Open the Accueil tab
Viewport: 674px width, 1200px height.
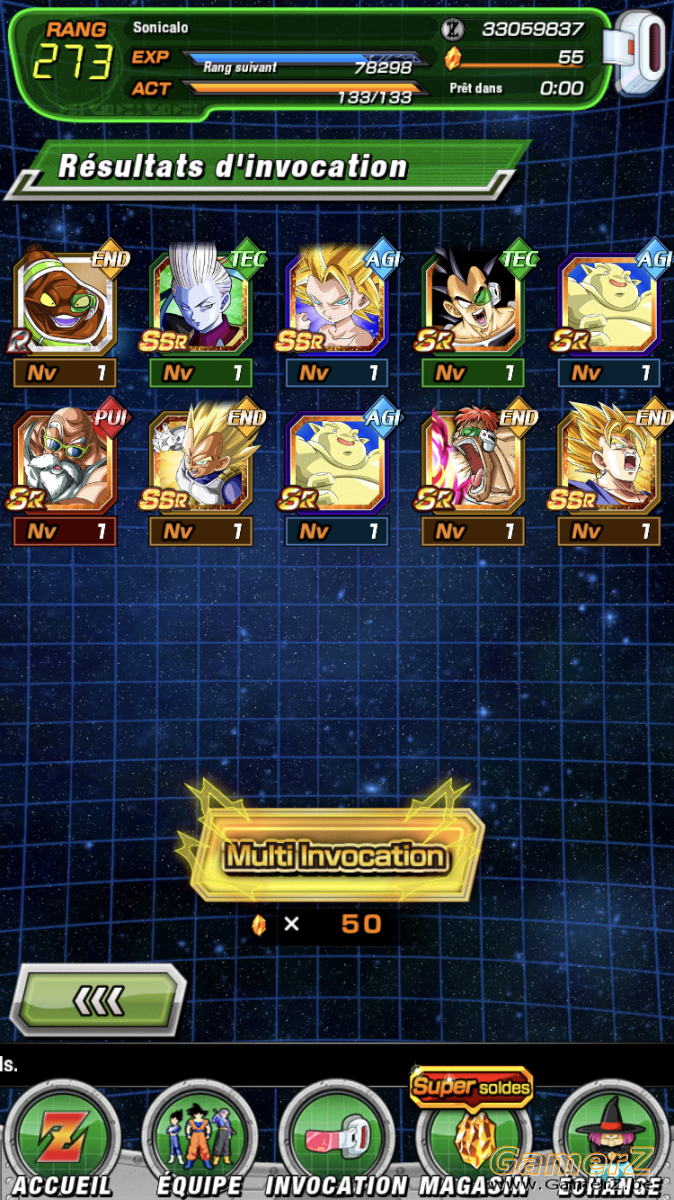coord(62,1140)
